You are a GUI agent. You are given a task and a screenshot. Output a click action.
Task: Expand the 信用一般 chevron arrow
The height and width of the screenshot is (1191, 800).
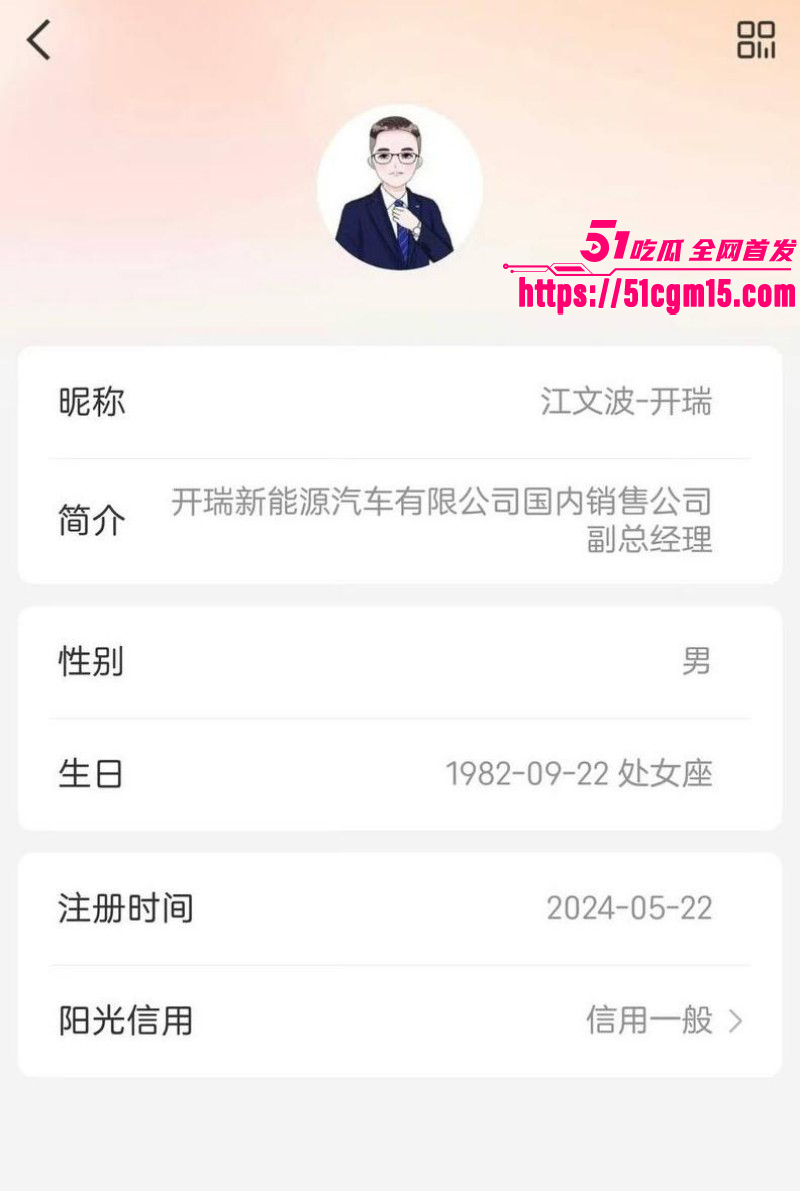(x=737, y=1022)
